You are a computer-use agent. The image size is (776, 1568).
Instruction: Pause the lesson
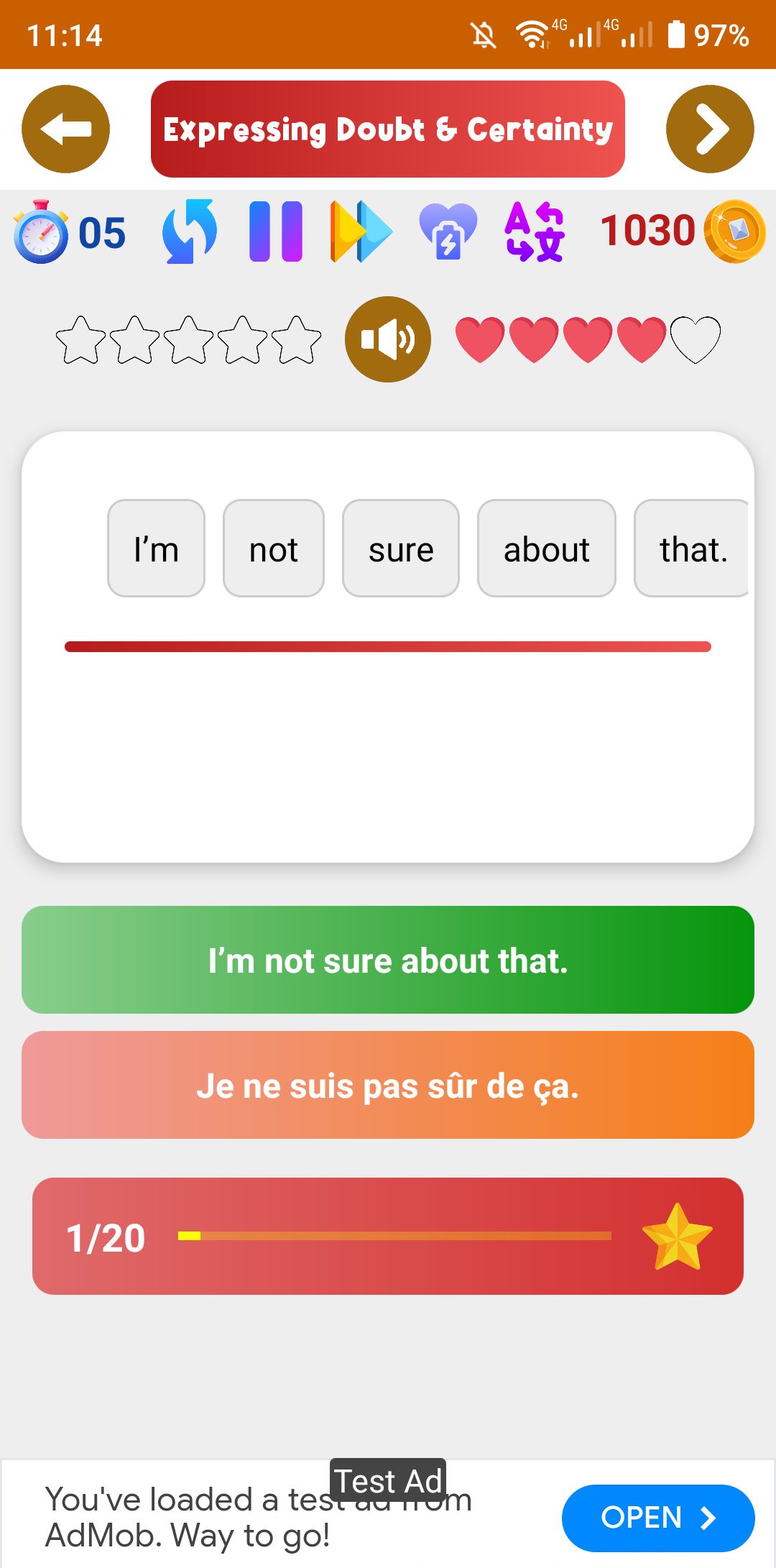(276, 231)
